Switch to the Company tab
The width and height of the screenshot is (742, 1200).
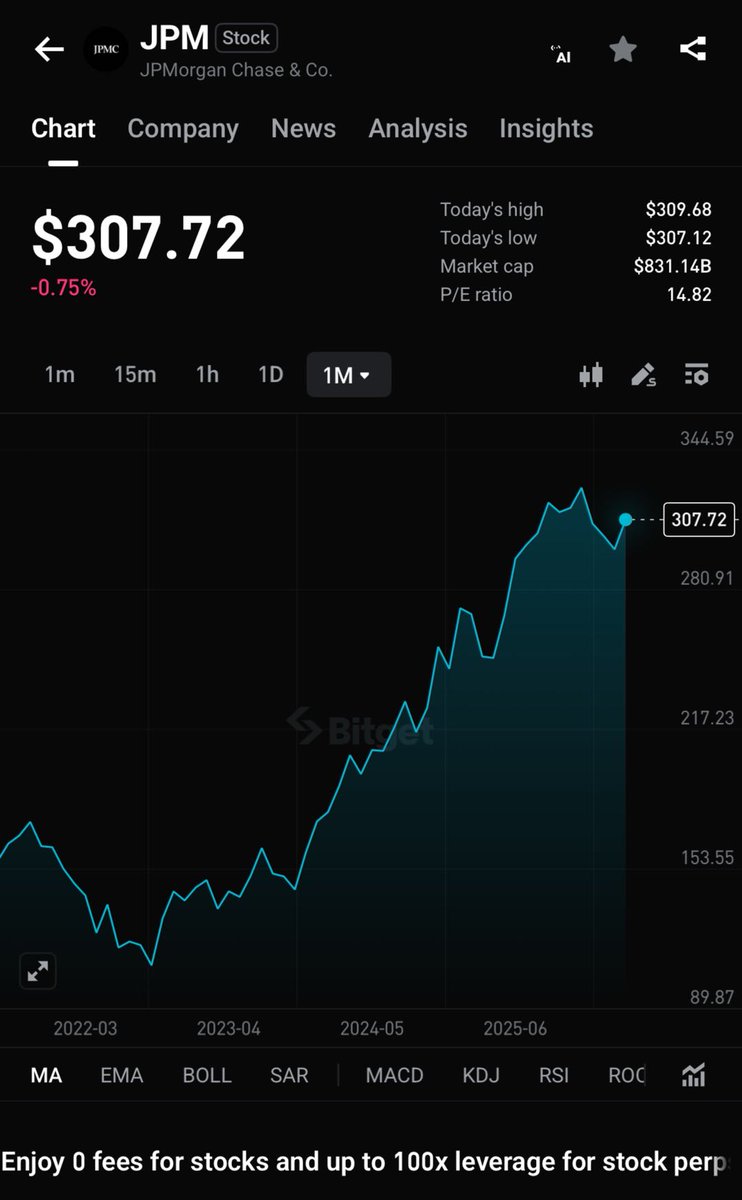point(183,129)
